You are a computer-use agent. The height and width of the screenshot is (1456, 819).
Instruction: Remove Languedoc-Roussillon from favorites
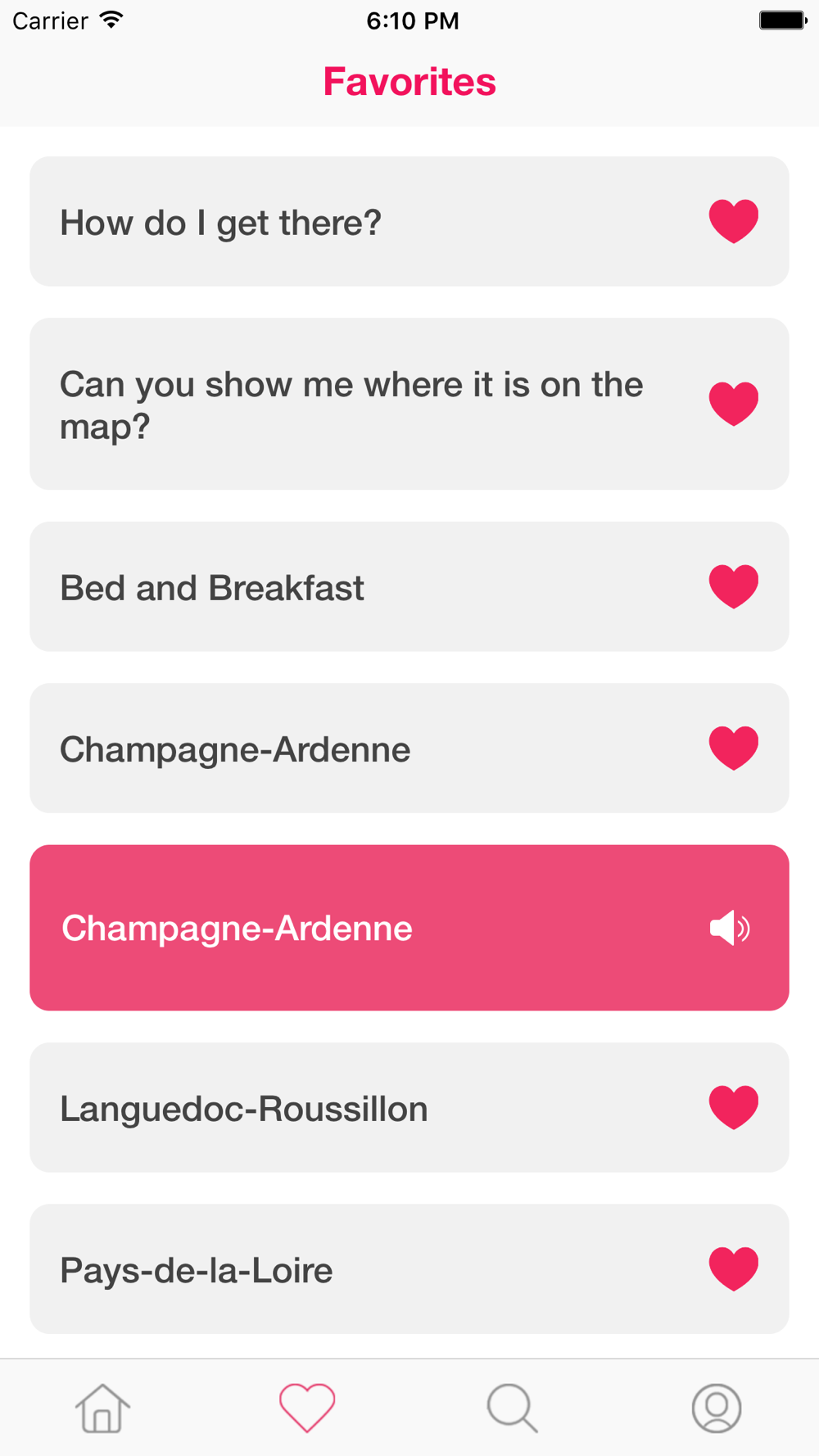(x=733, y=1107)
